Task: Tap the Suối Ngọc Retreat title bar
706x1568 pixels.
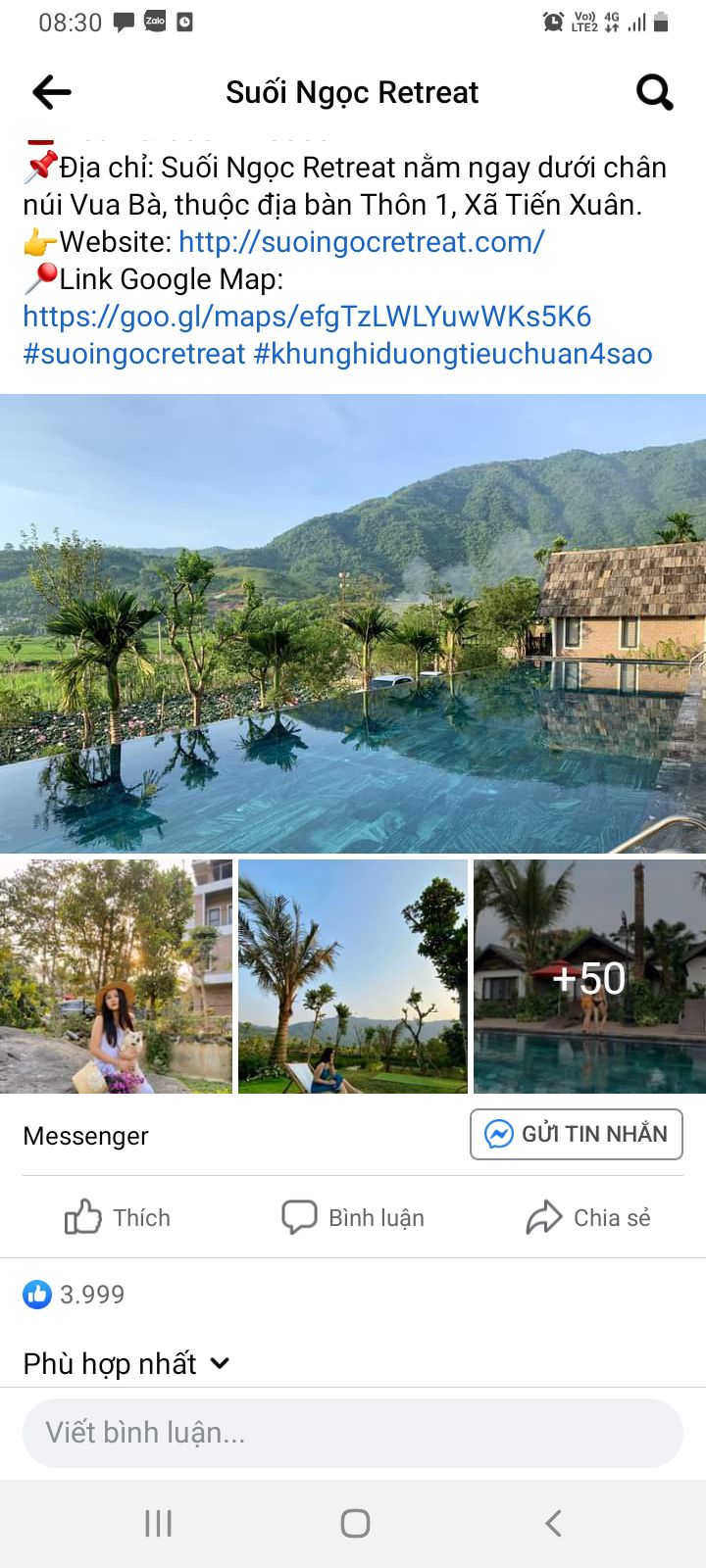Action: 351,92
